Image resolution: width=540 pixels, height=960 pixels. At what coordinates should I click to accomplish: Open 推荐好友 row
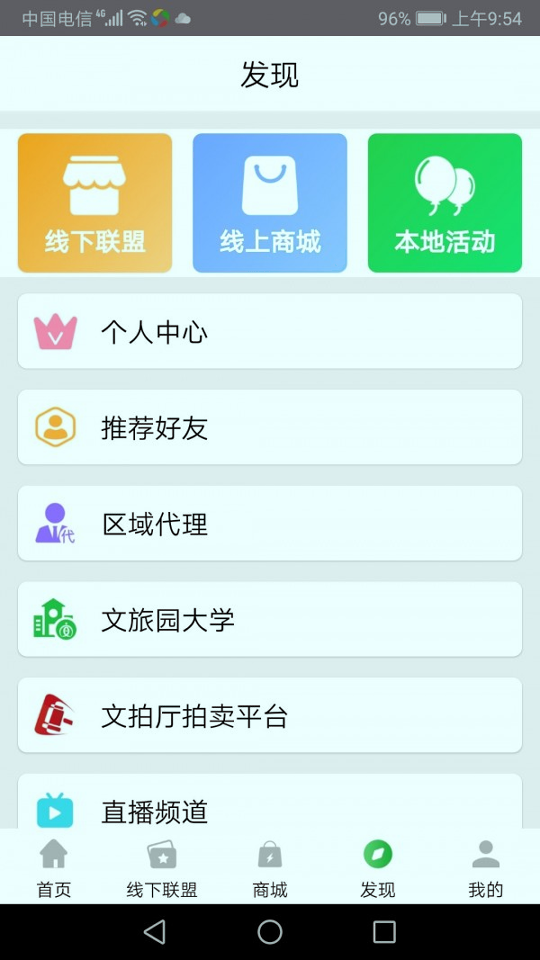pos(270,427)
